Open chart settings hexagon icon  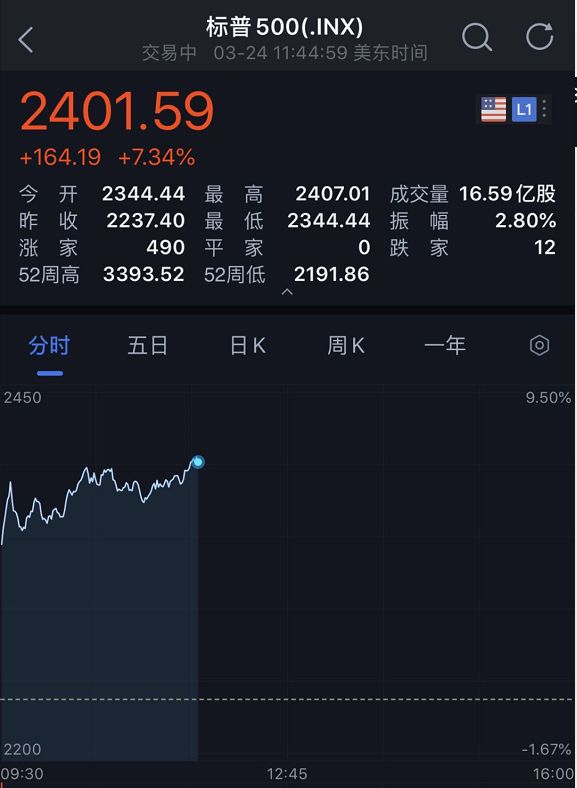point(539,345)
